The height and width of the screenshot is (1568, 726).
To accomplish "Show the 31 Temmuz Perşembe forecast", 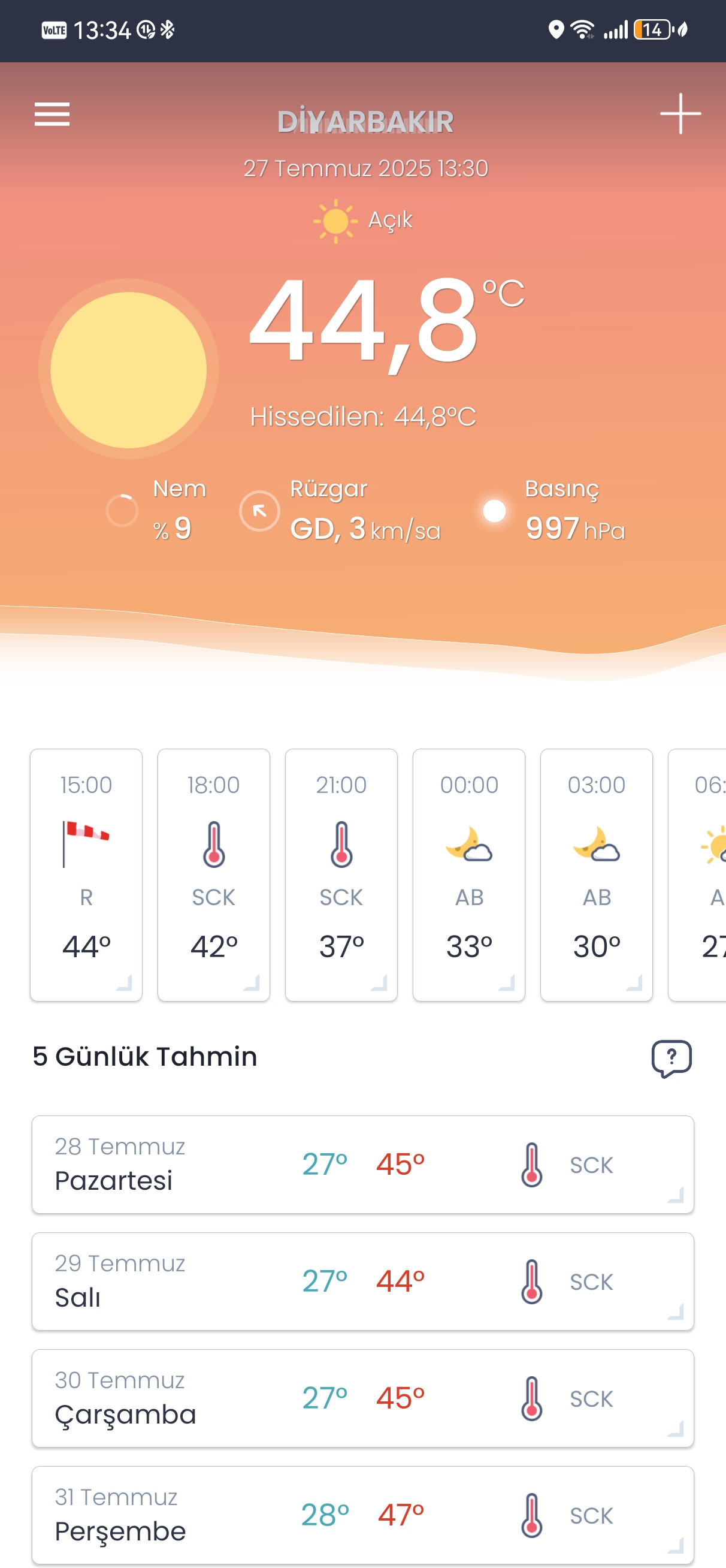I will (362, 1515).
